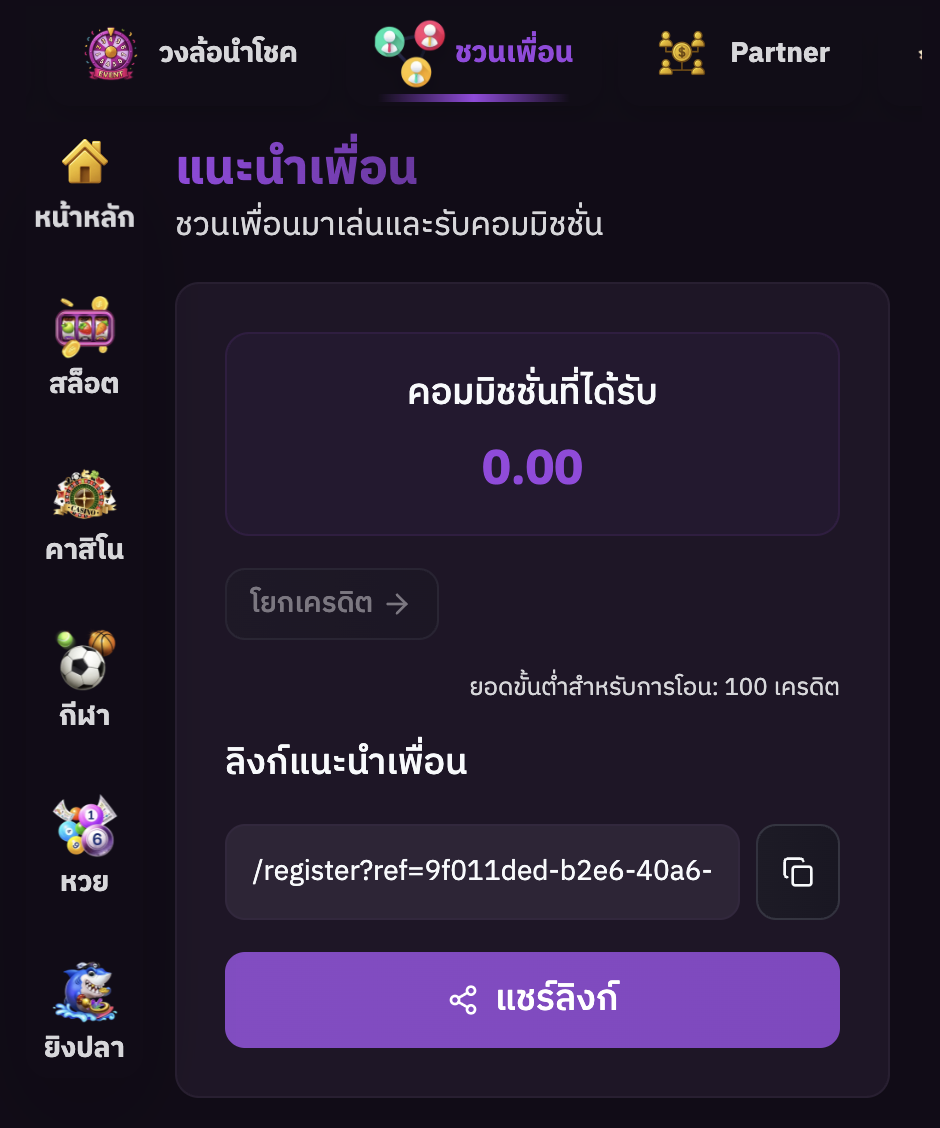The image size is (940, 1128).
Task: Click the โยกเครดิต transfer button
Action: point(331,604)
